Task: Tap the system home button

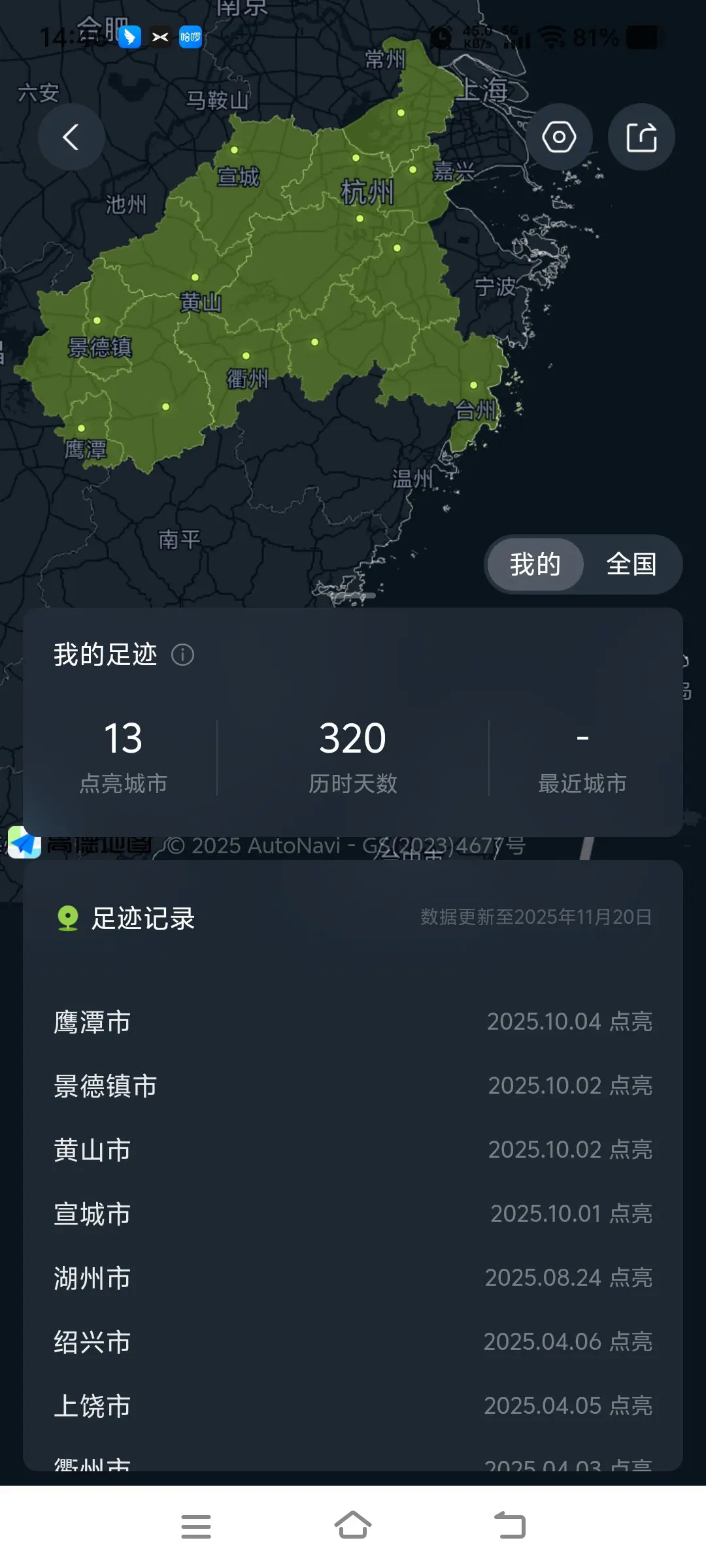Action: 353,1526
